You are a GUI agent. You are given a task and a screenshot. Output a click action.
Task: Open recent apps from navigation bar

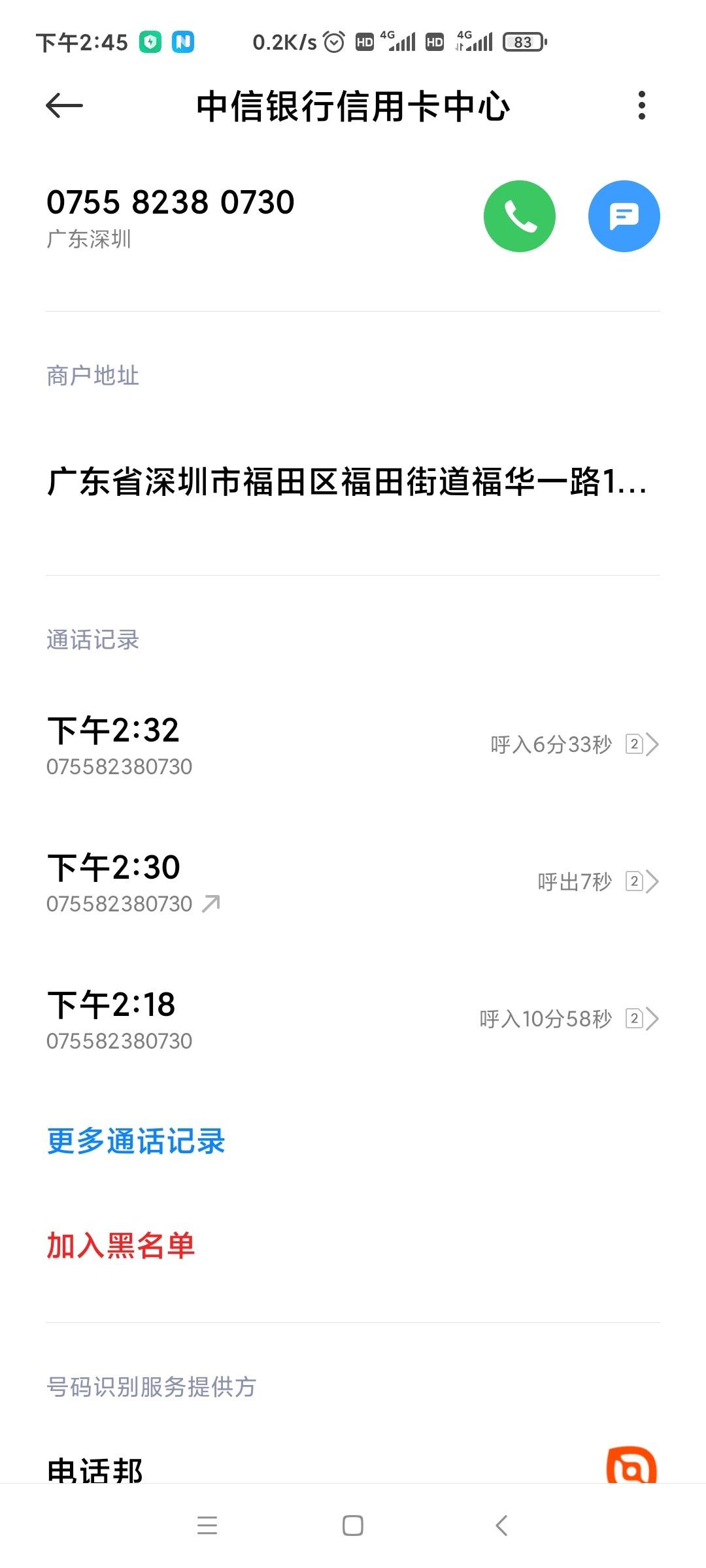(x=207, y=1526)
